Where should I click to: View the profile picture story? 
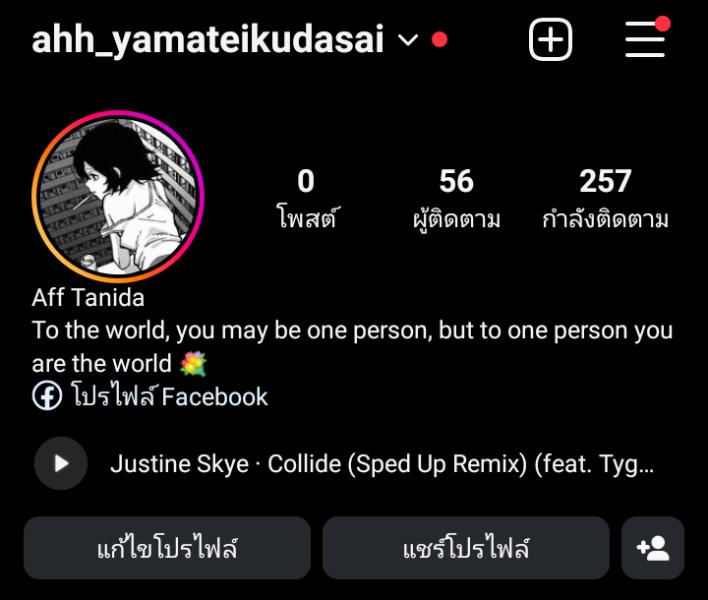[x=118, y=195]
